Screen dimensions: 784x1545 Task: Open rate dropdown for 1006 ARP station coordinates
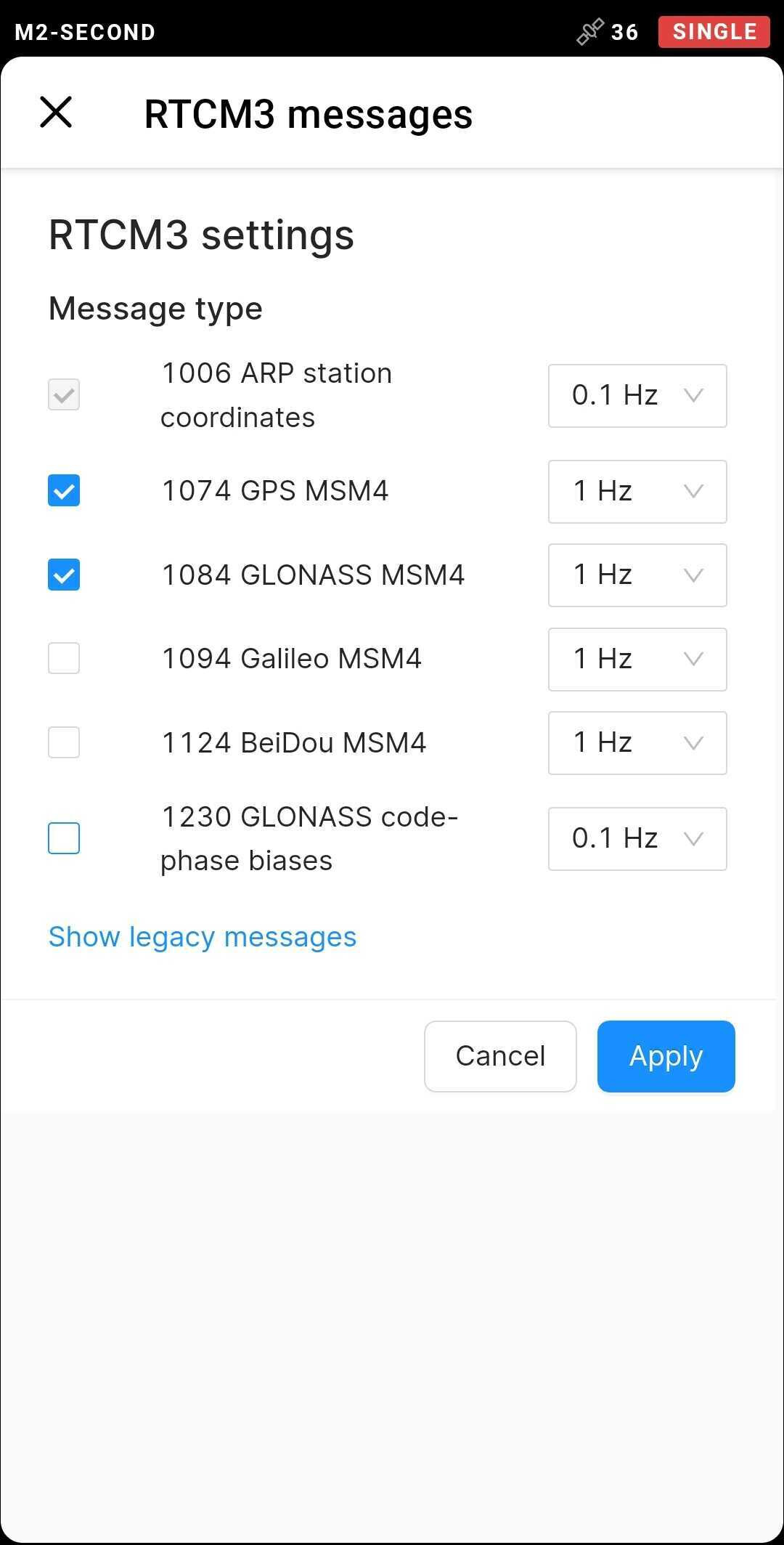(637, 396)
